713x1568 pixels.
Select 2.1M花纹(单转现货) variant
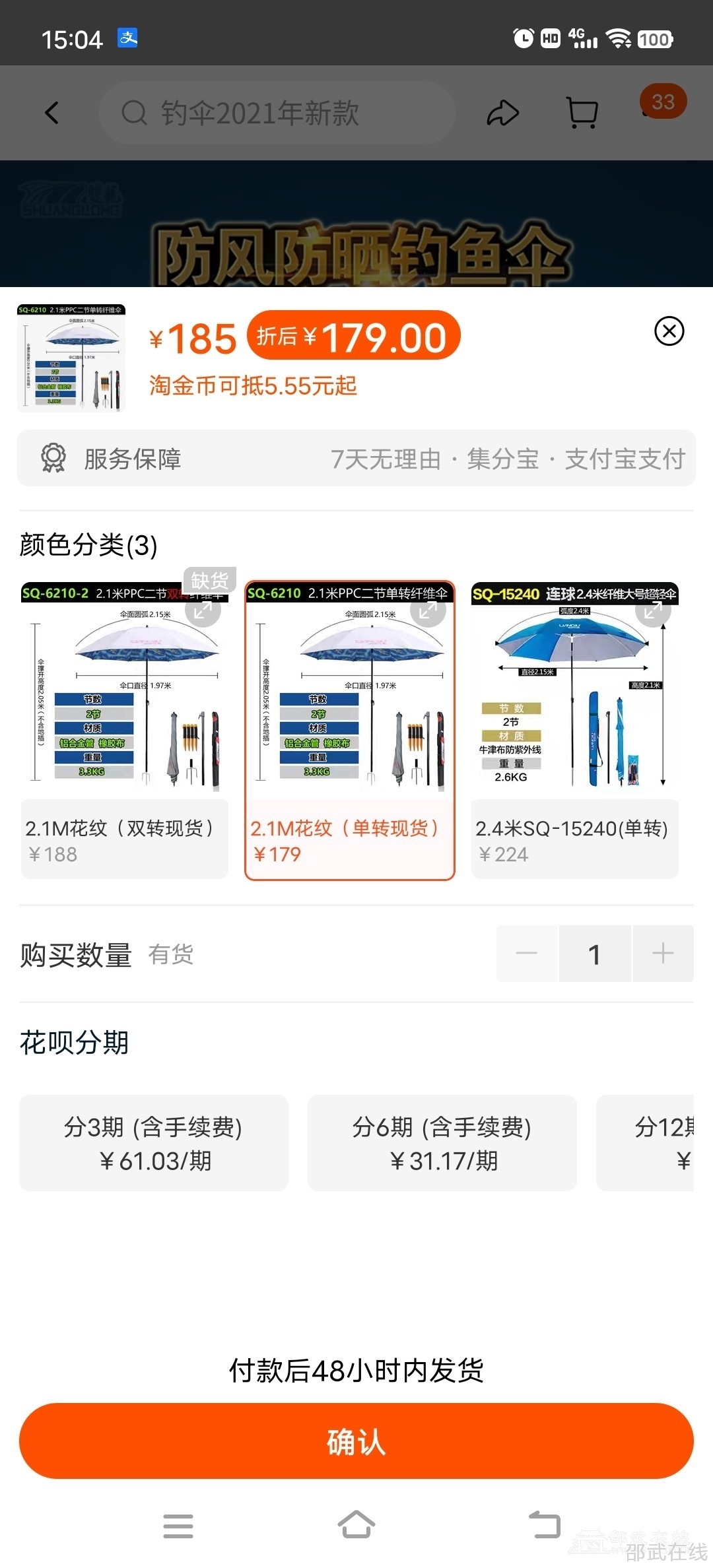(x=349, y=839)
